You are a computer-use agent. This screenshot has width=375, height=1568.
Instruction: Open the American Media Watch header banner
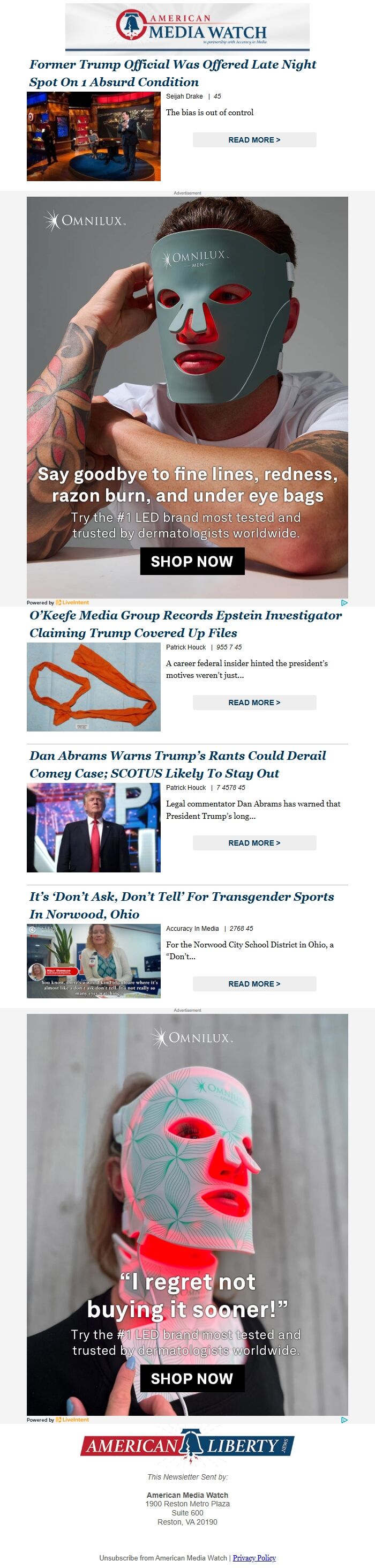pyautogui.click(x=187, y=28)
